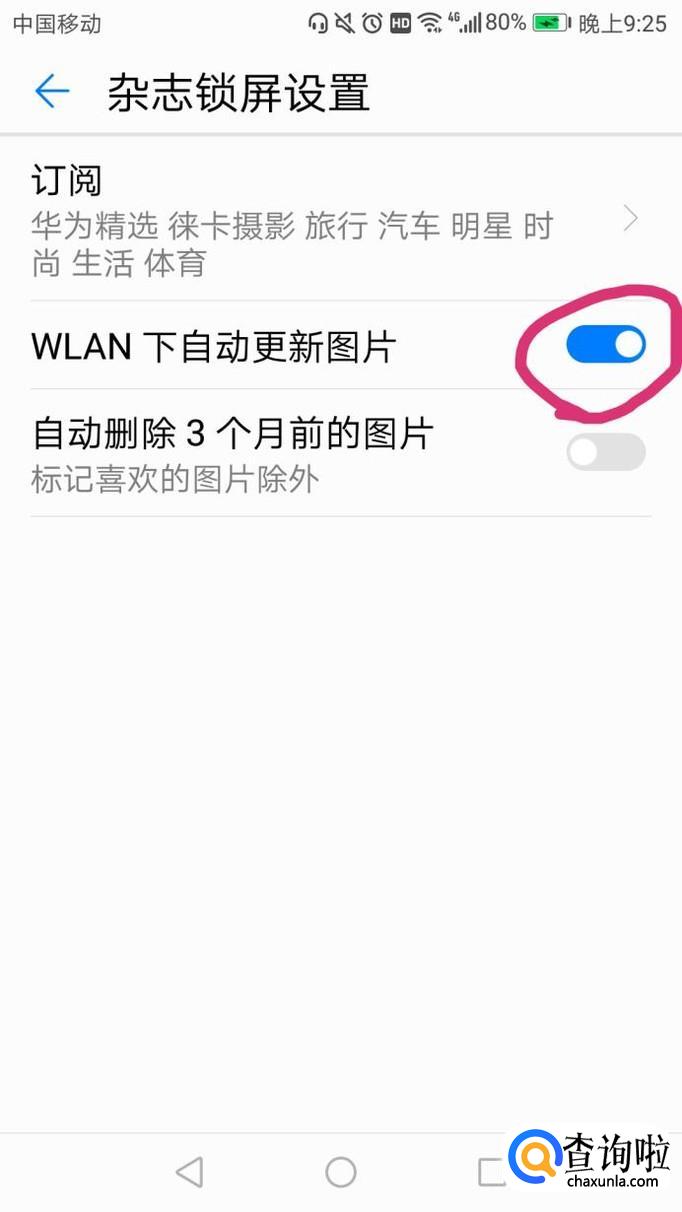Enable 自动删除 3 个月前的图片 switch
The height and width of the screenshot is (1212, 682).
[606, 452]
